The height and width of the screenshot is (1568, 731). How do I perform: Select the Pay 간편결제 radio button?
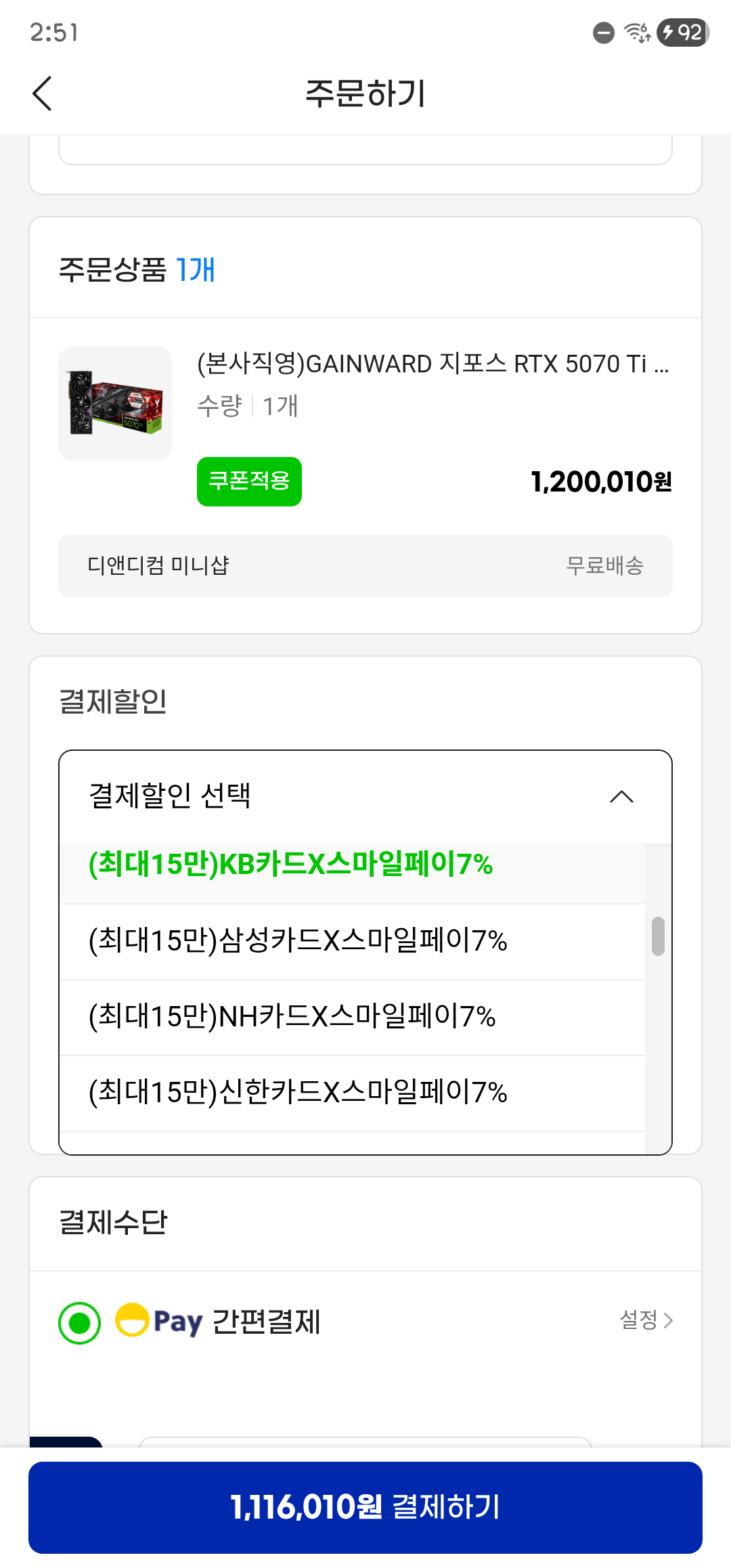pos(79,1321)
